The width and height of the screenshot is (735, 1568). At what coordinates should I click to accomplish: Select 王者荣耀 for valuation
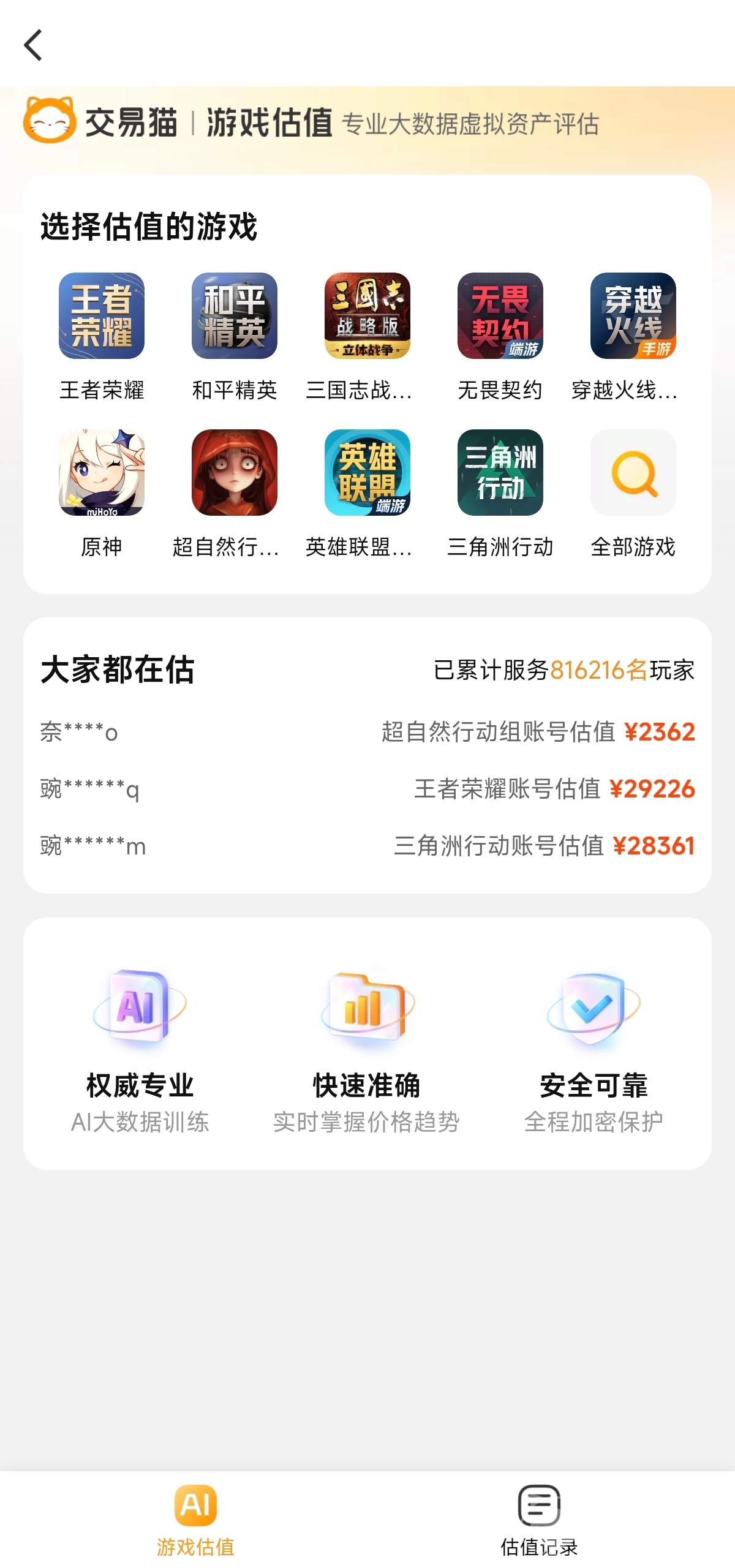point(102,316)
